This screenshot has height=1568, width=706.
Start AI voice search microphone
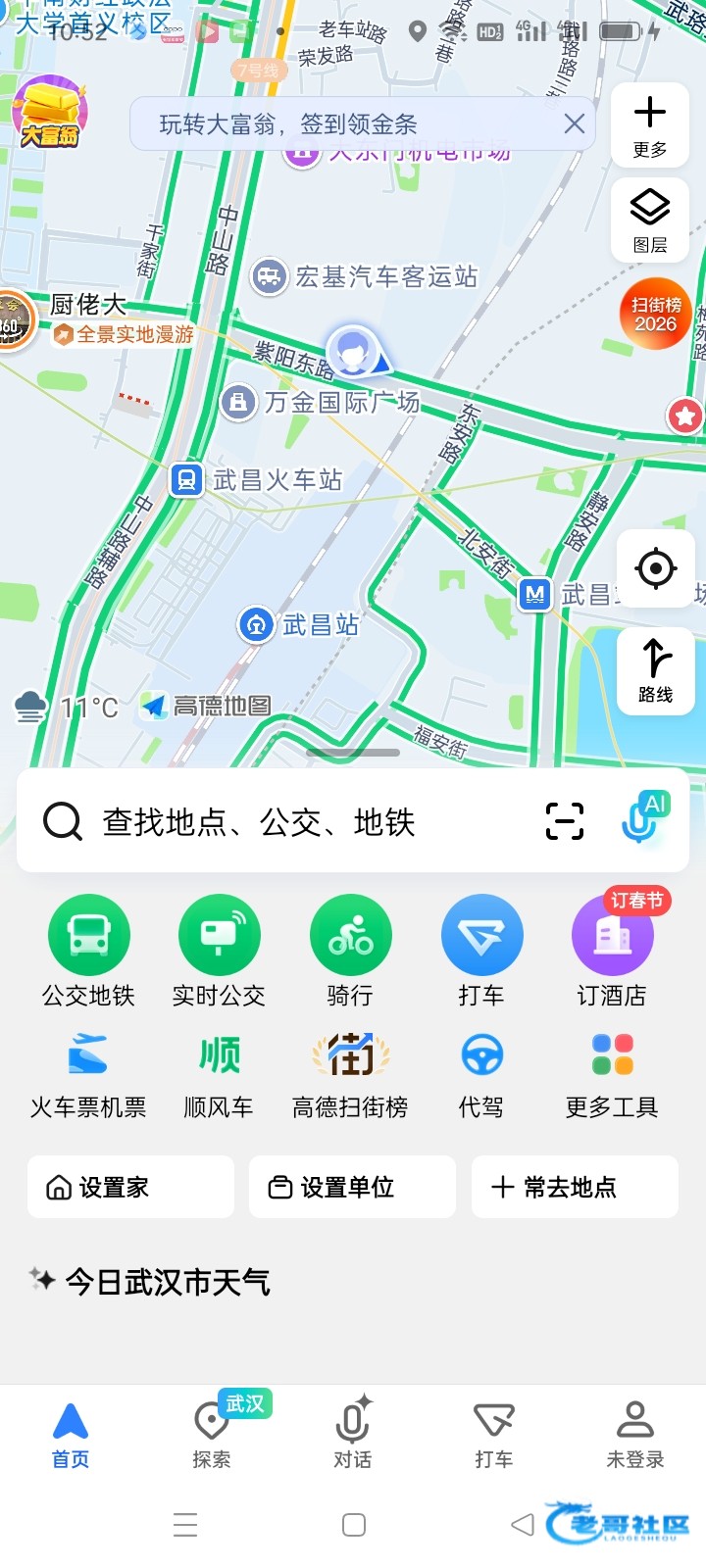(x=643, y=819)
